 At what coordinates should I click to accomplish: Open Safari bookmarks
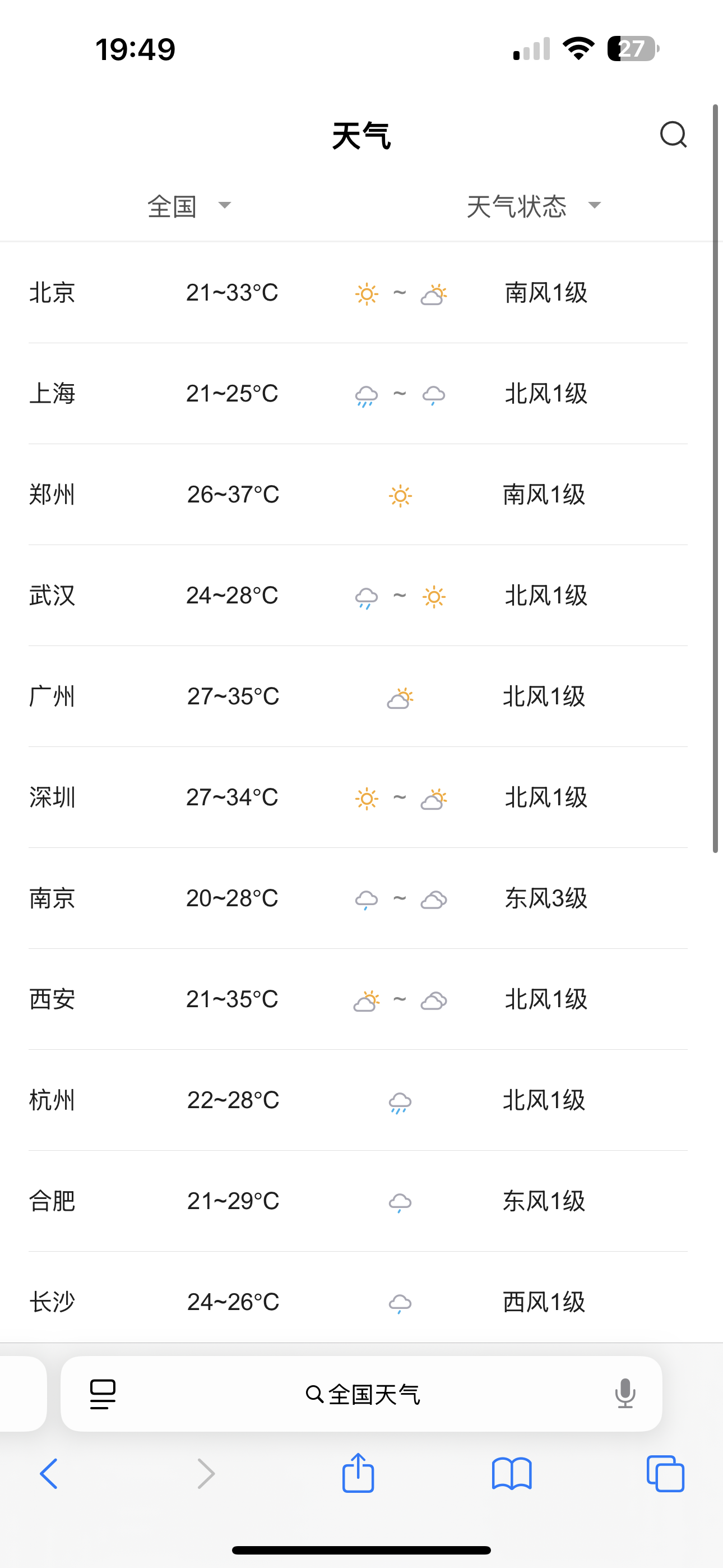512,1474
